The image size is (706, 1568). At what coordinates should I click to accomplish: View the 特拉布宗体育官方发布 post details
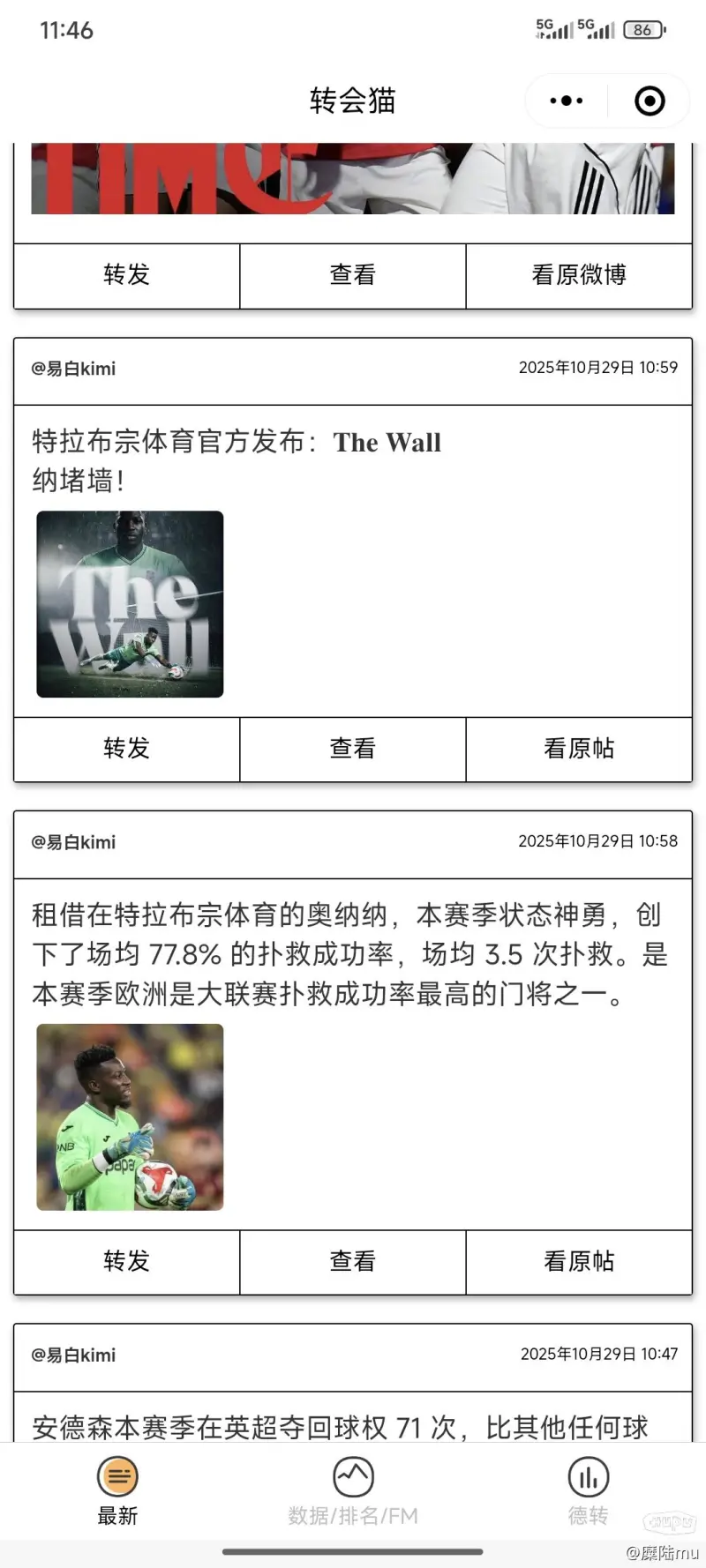click(x=353, y=749)
